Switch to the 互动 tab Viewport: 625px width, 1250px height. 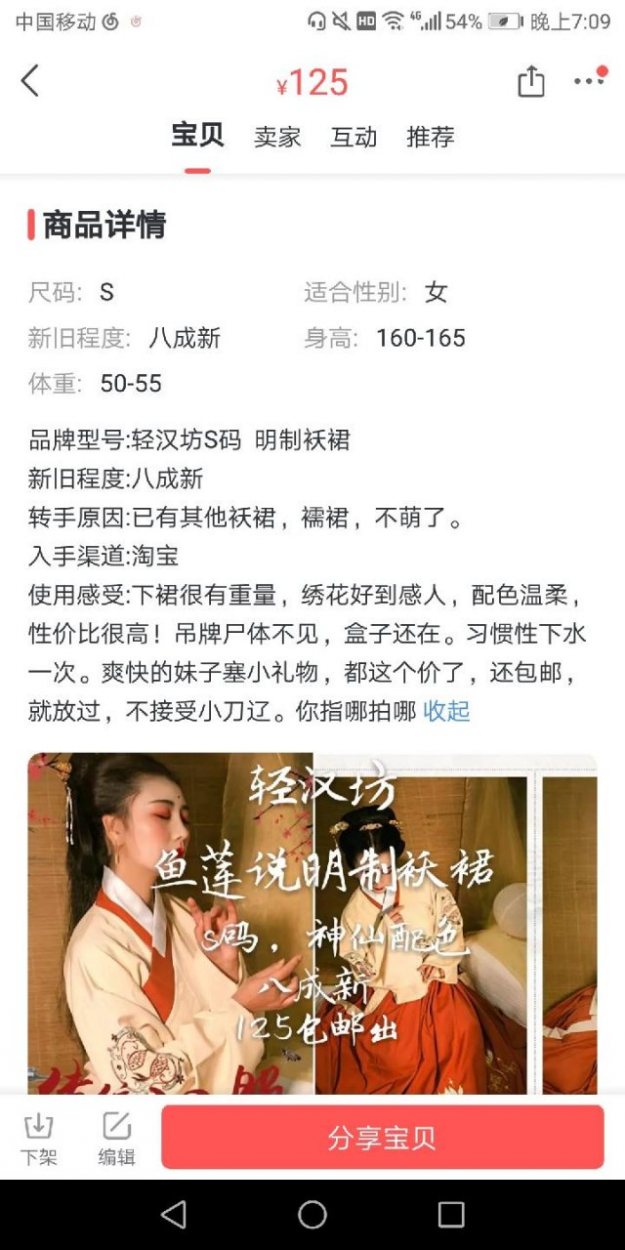tap(354, 137)
